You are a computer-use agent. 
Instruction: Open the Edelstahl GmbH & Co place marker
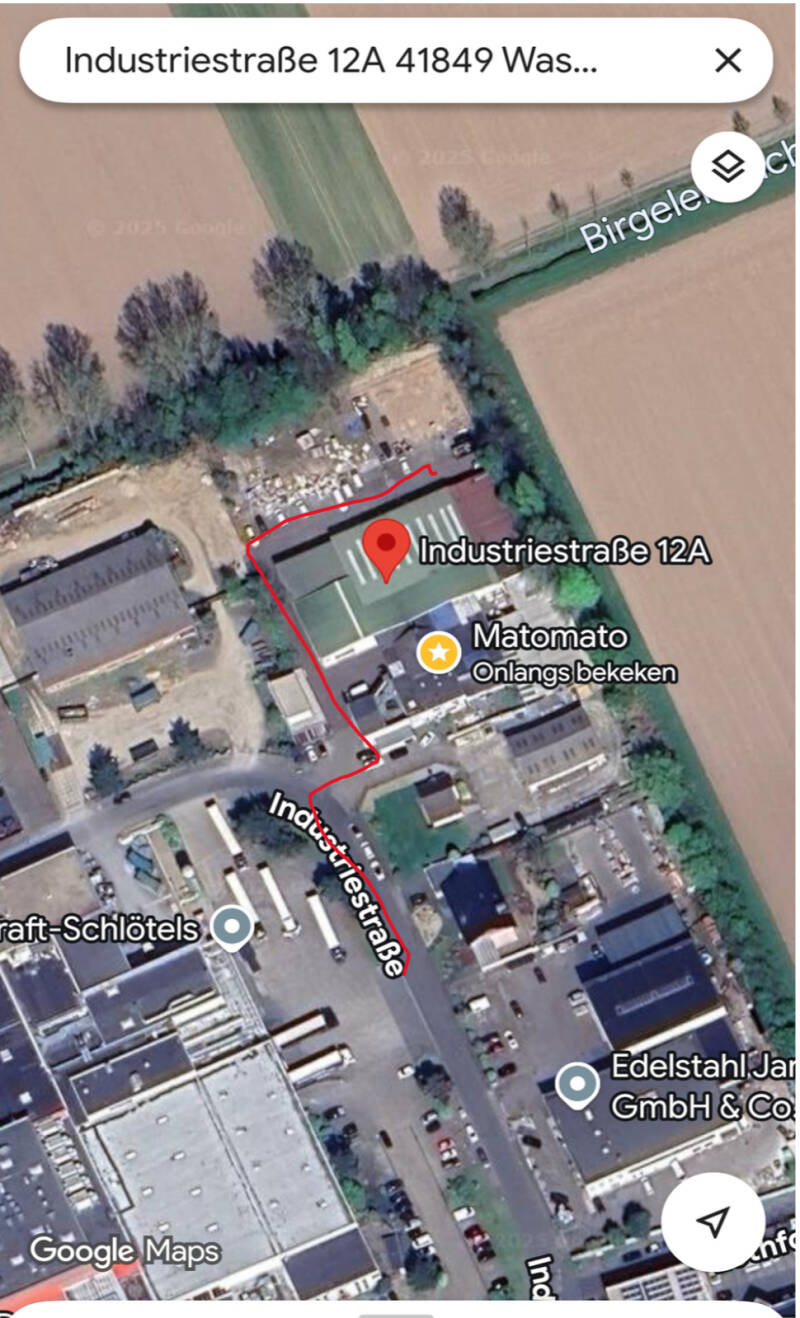pyautogui.click(x=577, y=1085)
